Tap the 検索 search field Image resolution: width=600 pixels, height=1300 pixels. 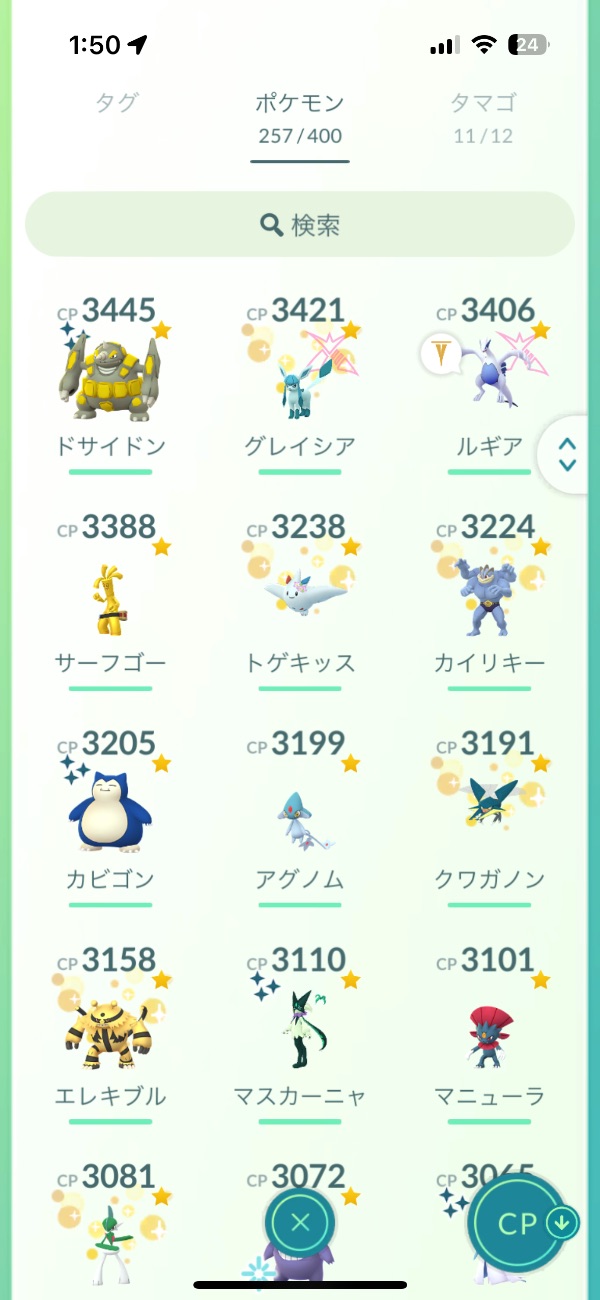[x=300, y=225]
